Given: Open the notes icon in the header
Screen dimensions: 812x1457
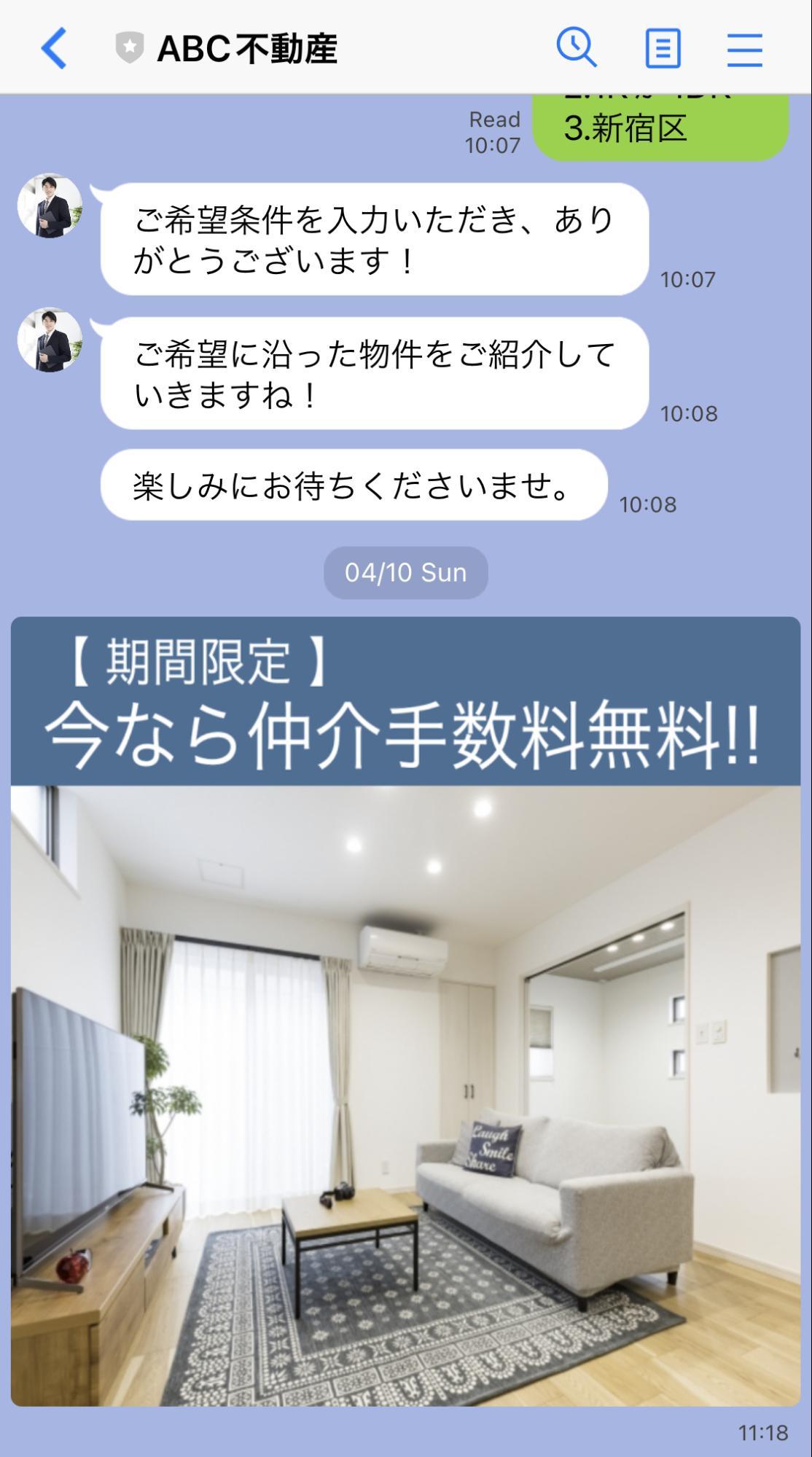Looking at the screenshot, I should pyautogui.click(x=663, y=49).
